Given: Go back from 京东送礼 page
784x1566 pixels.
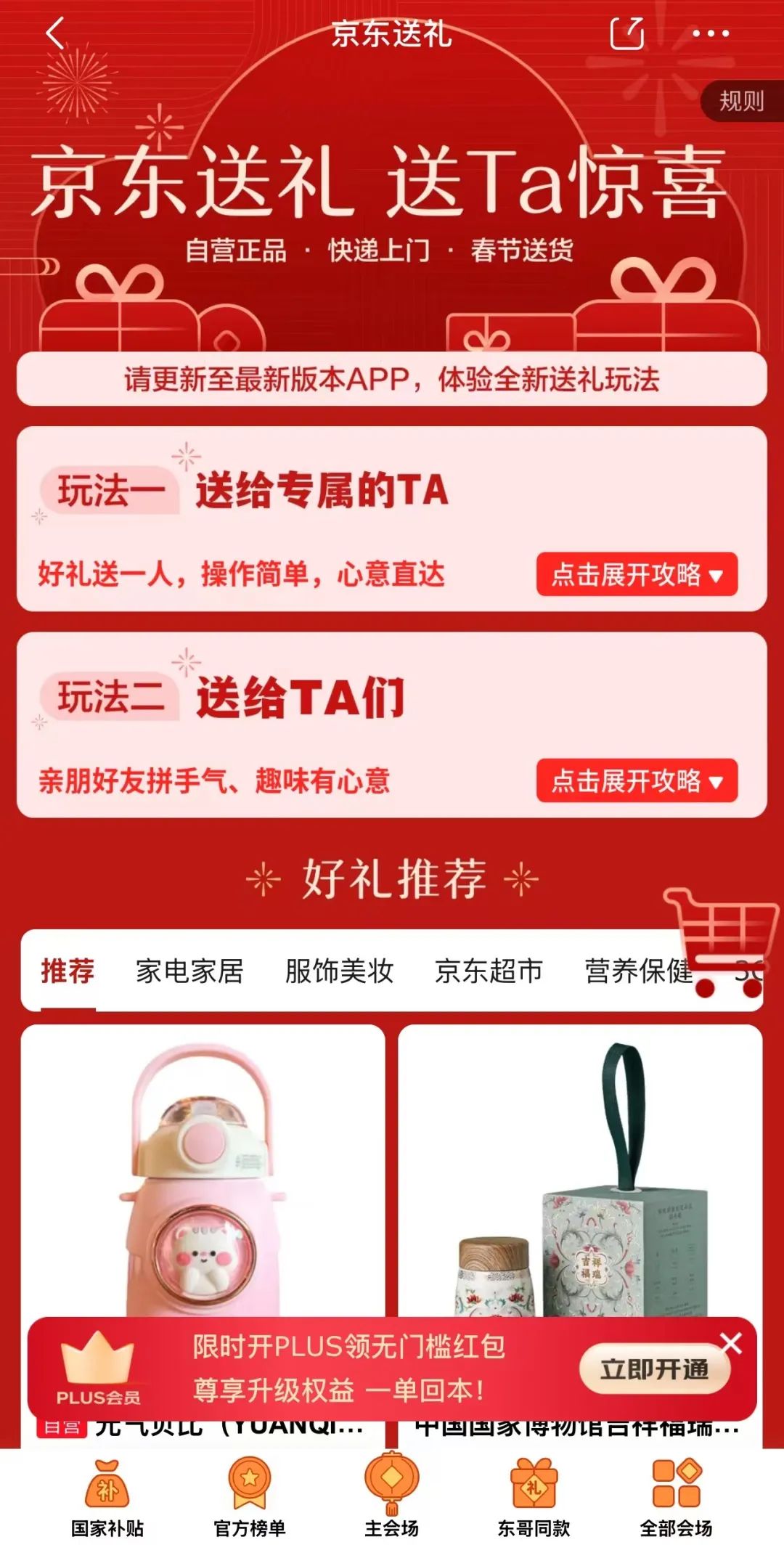Looking at the screenshot, I should tap(55, 33).
